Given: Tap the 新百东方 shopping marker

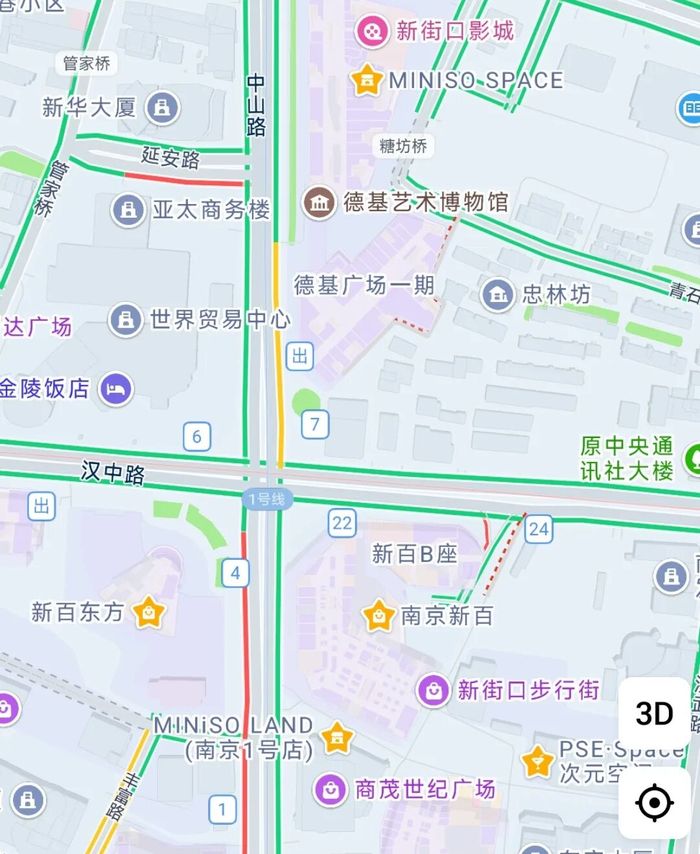Looking at the screenshot, I should 148,611.
